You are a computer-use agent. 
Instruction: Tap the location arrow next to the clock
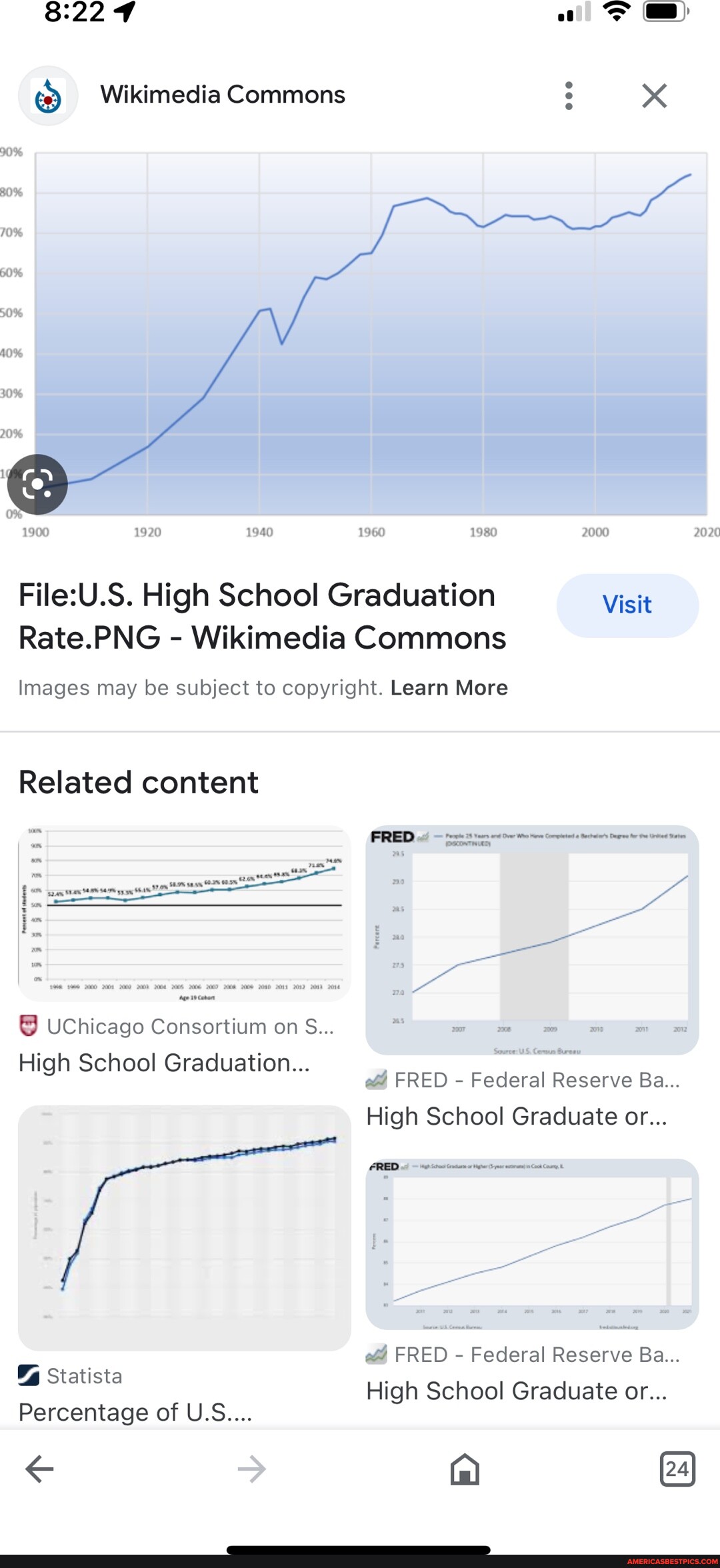pos(123,12)
